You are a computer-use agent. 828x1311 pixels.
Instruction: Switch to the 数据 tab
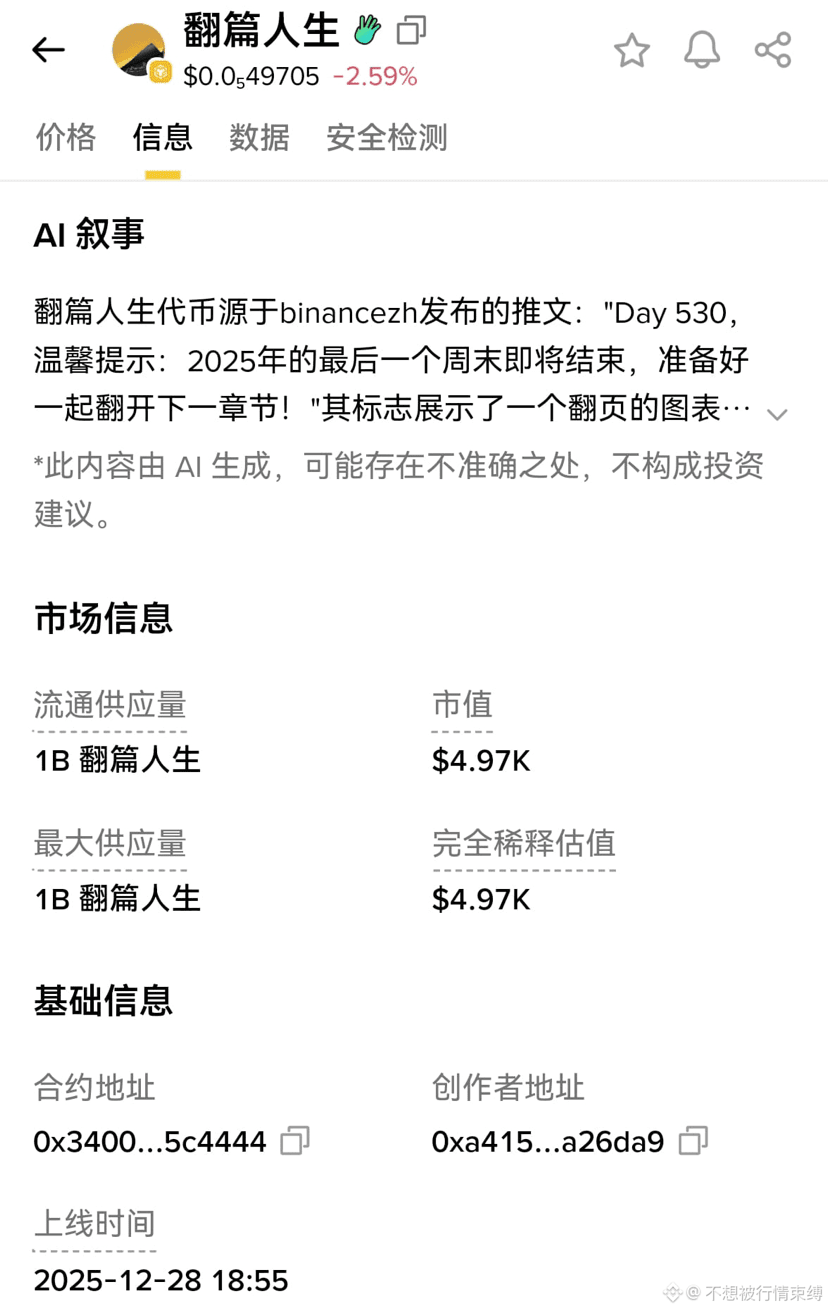pyautogui.click(x=259, y=137)
